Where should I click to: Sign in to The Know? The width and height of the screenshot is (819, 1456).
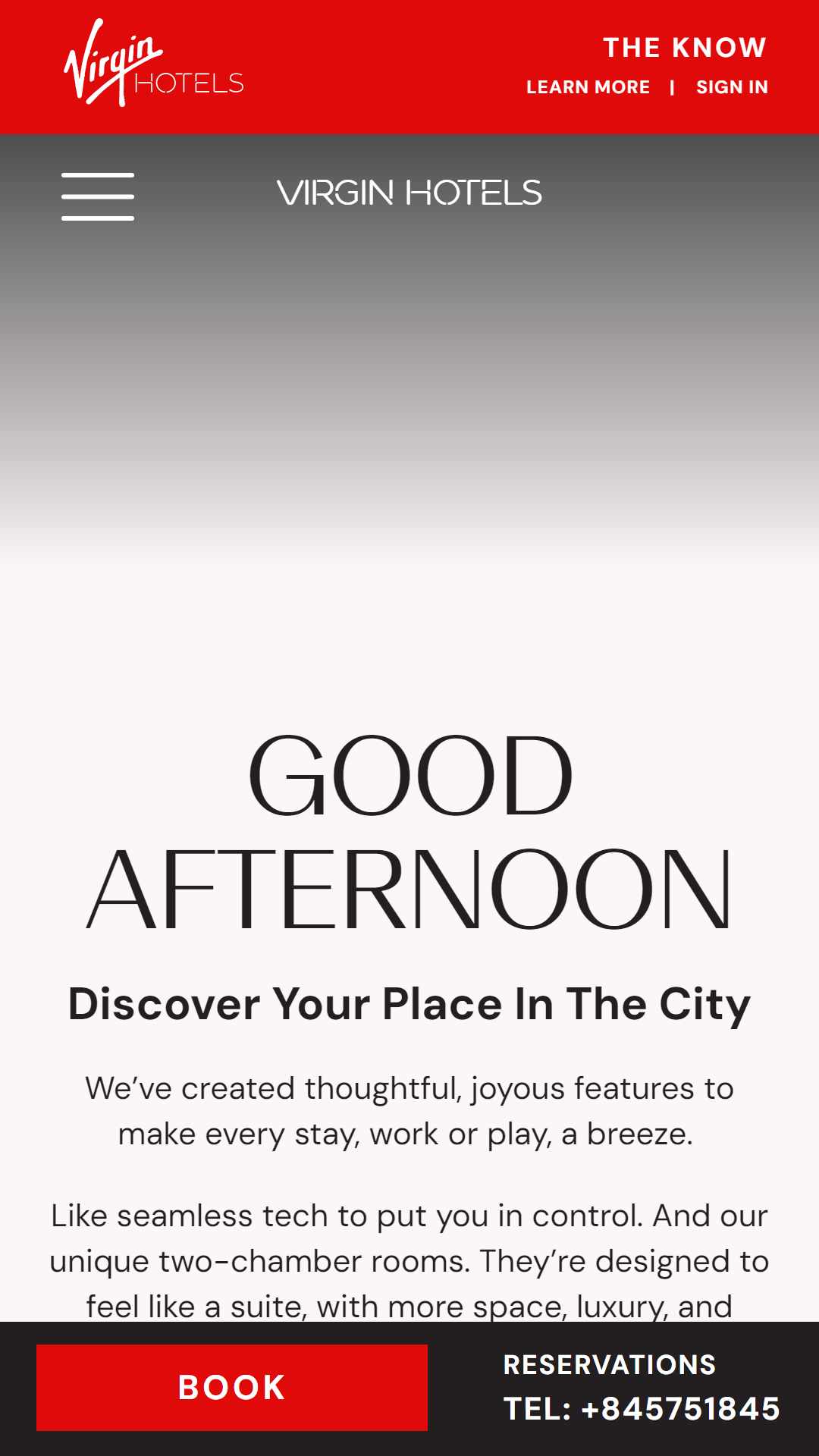[732, 87]
